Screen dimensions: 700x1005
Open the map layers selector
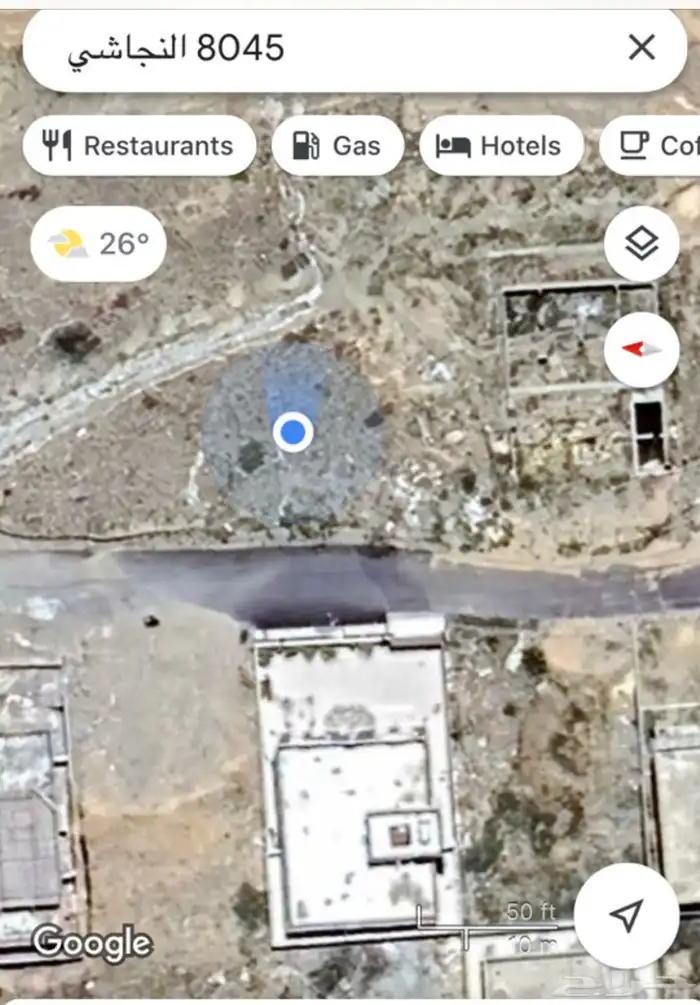point(641,244)
